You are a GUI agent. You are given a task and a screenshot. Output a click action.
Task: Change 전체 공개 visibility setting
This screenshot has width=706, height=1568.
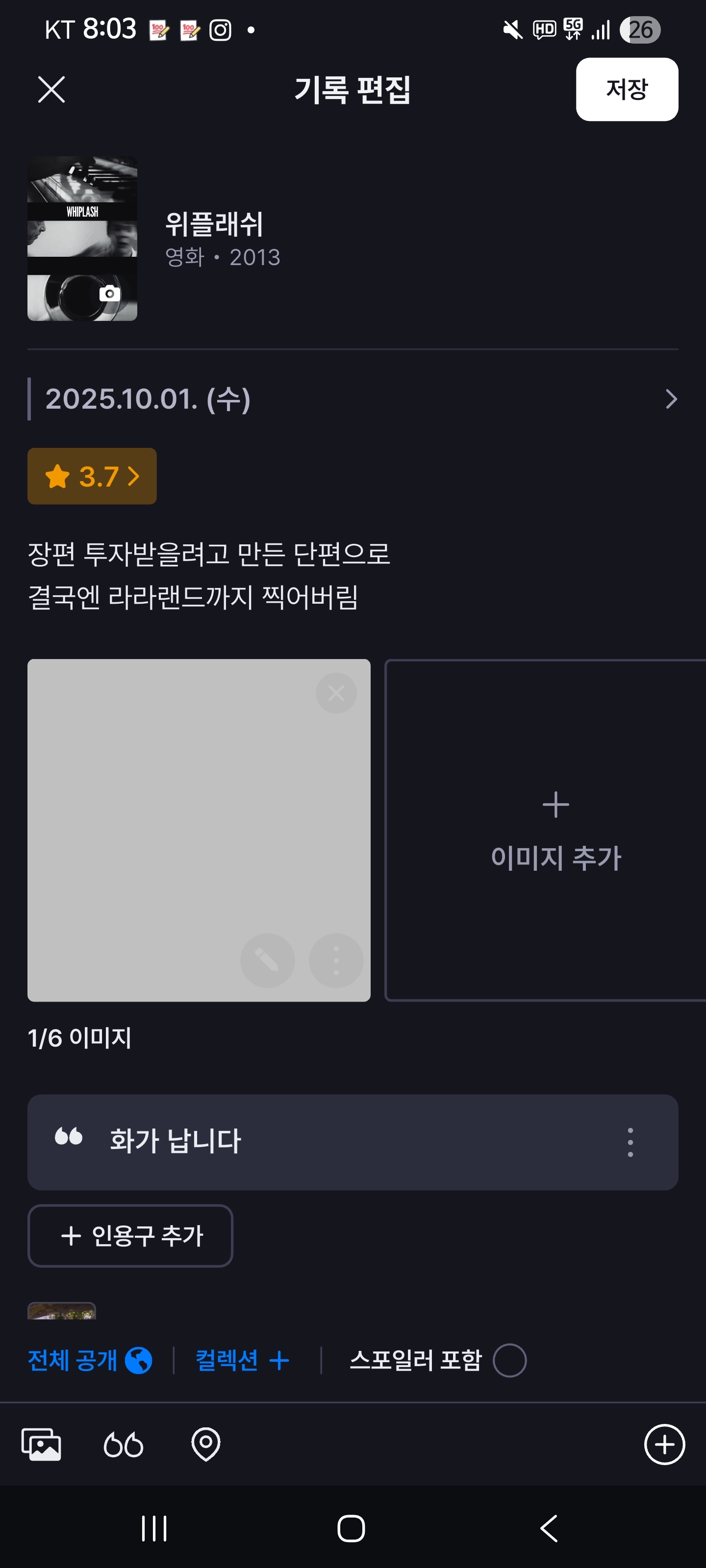90,1360
